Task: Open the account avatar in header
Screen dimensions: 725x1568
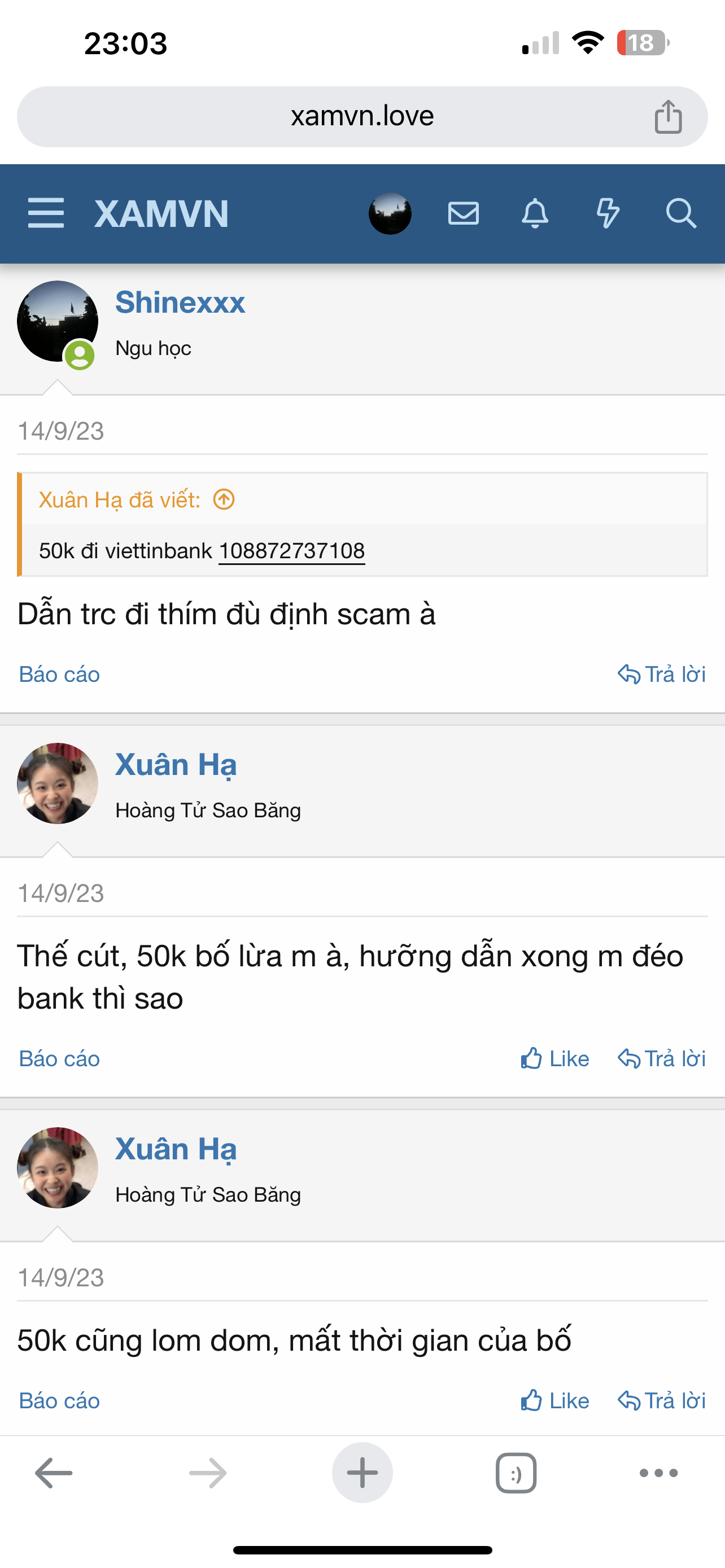Action: coord(390,213)
